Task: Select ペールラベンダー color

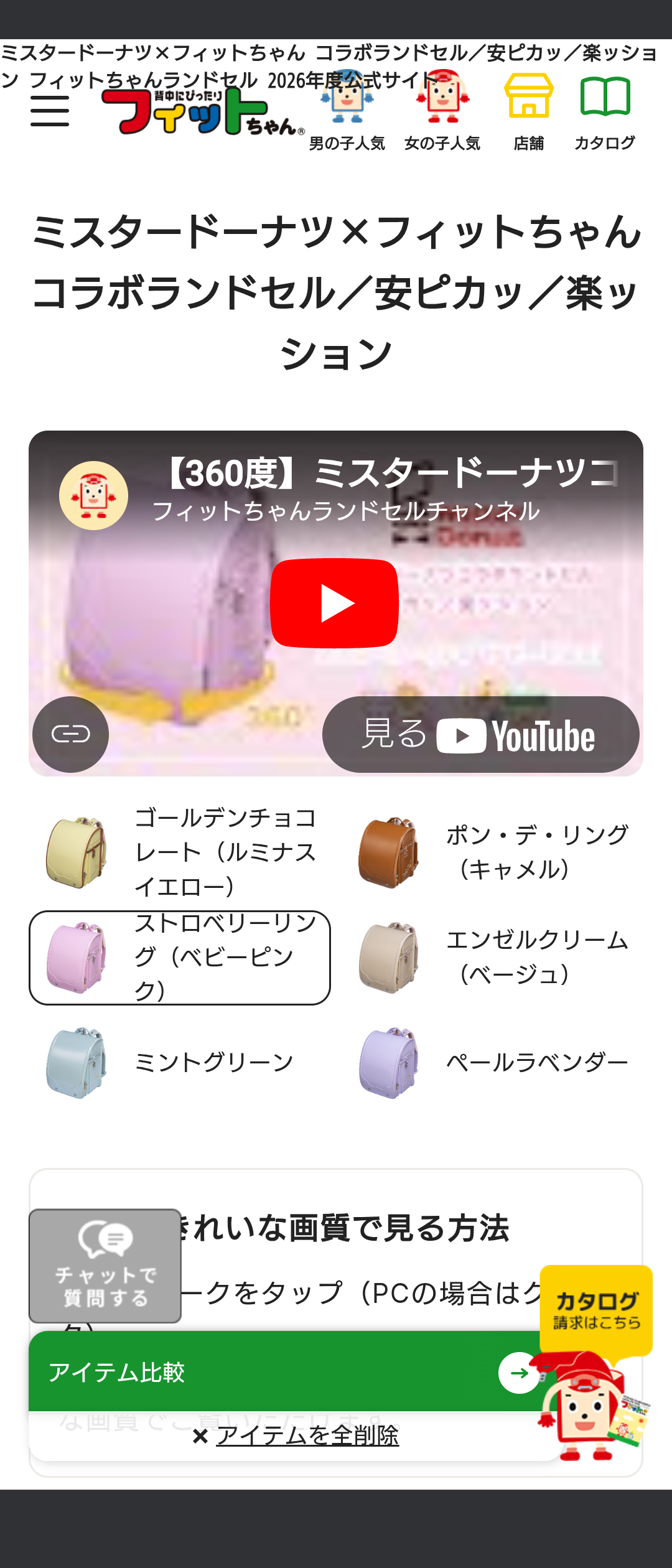Action: [x=492, y=1063]
